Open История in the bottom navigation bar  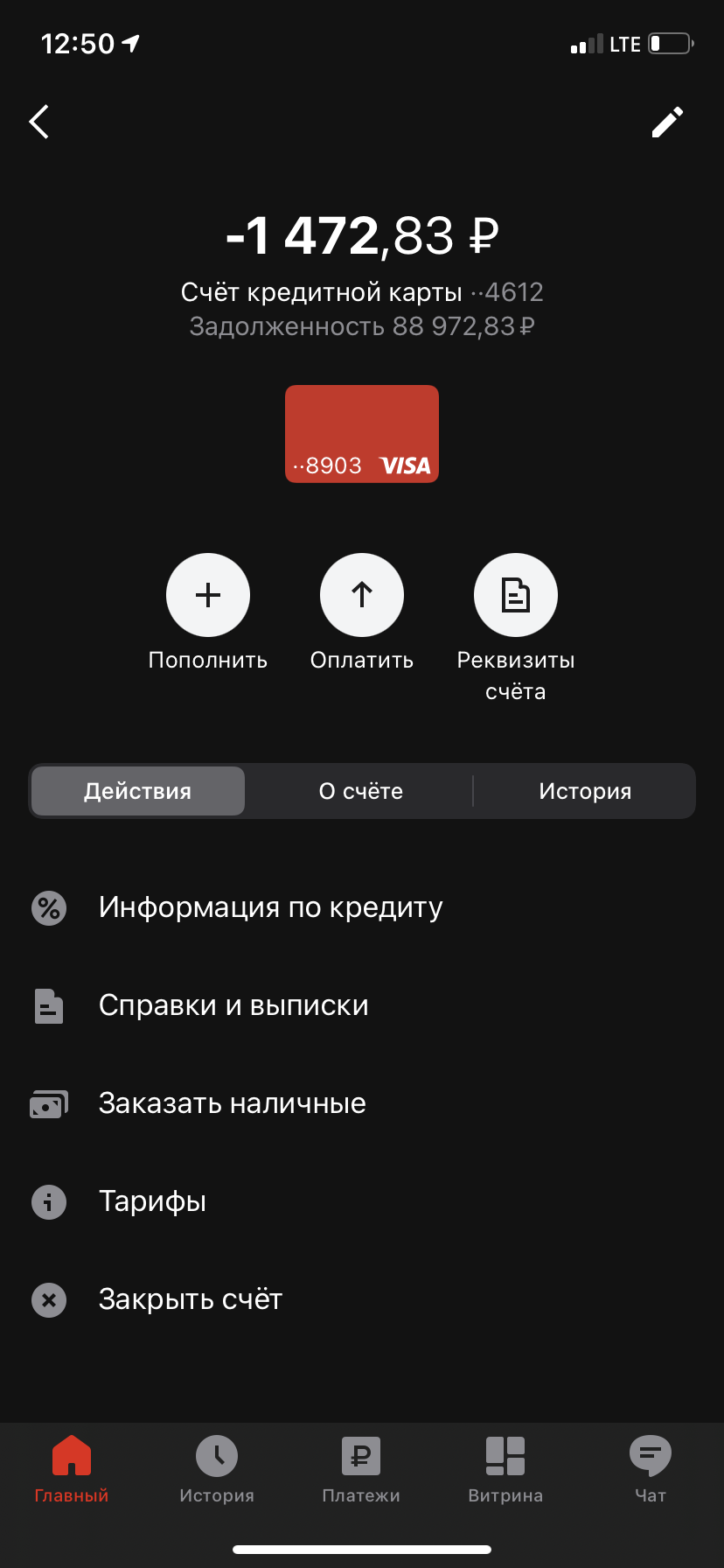coord(217,1469)
